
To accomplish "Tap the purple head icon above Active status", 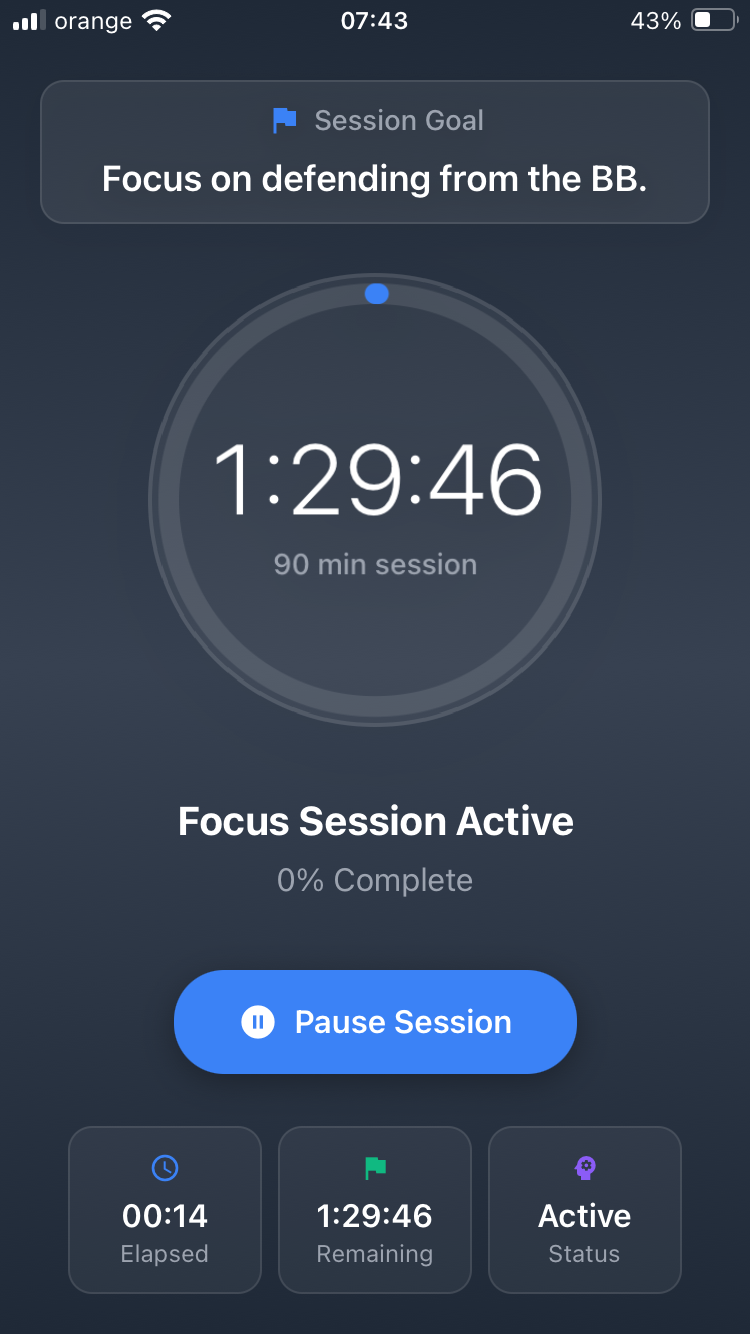I will pyautogui.click(x=584, y=1166).
